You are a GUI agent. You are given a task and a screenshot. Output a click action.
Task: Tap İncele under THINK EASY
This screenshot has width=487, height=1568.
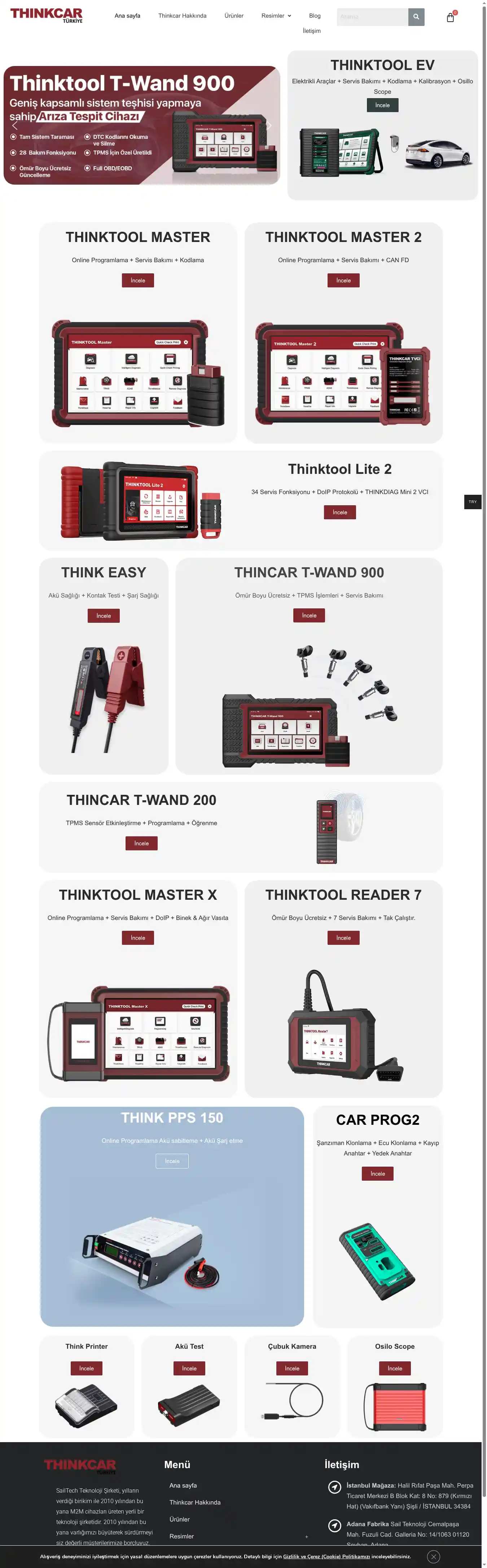coord(104,616)
